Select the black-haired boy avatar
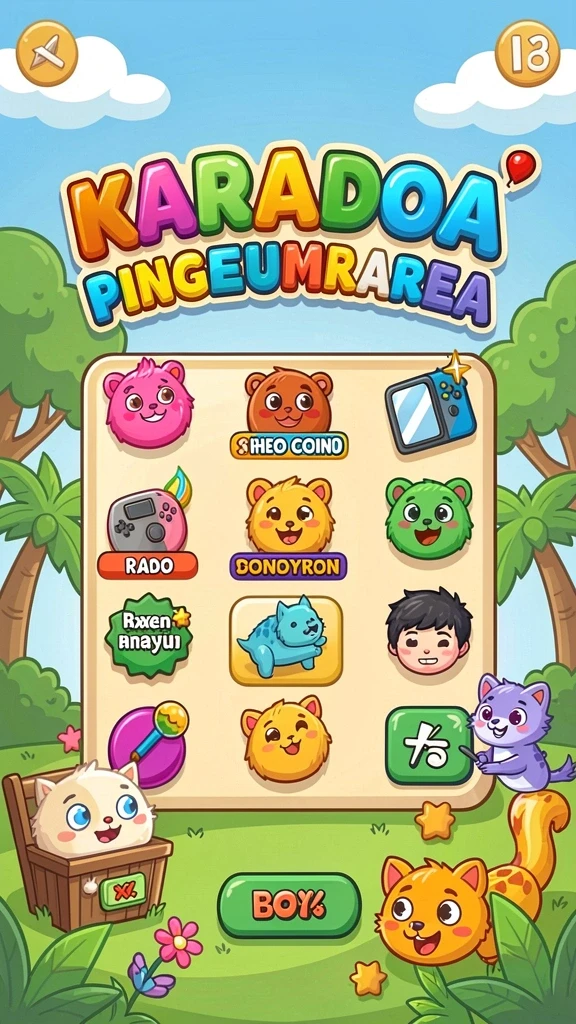 429,632
